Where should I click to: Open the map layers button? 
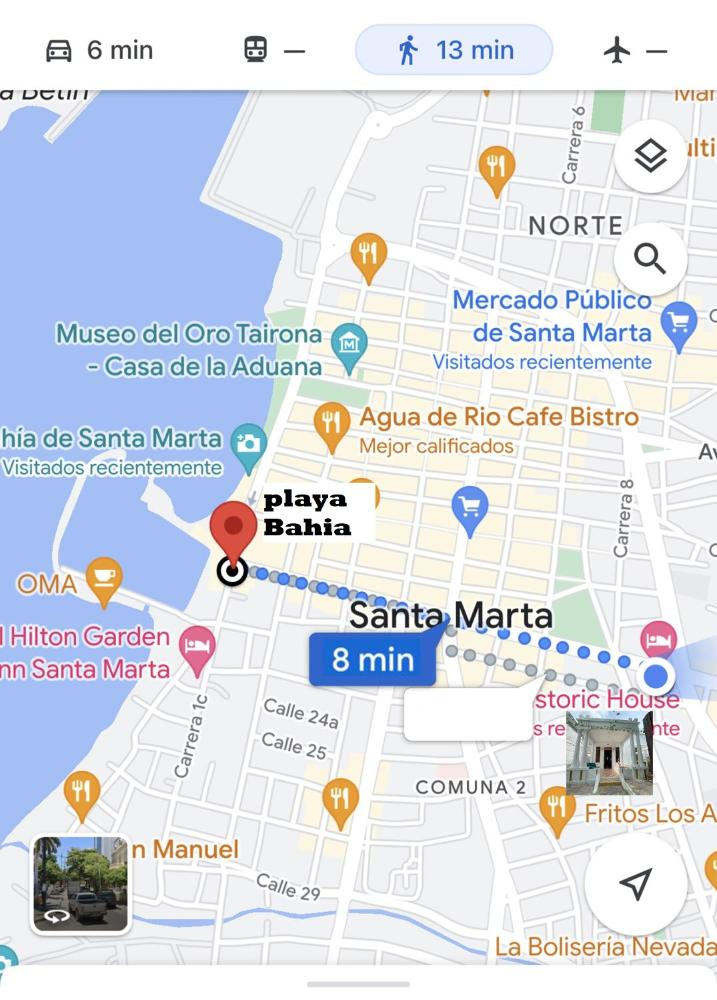650,156
